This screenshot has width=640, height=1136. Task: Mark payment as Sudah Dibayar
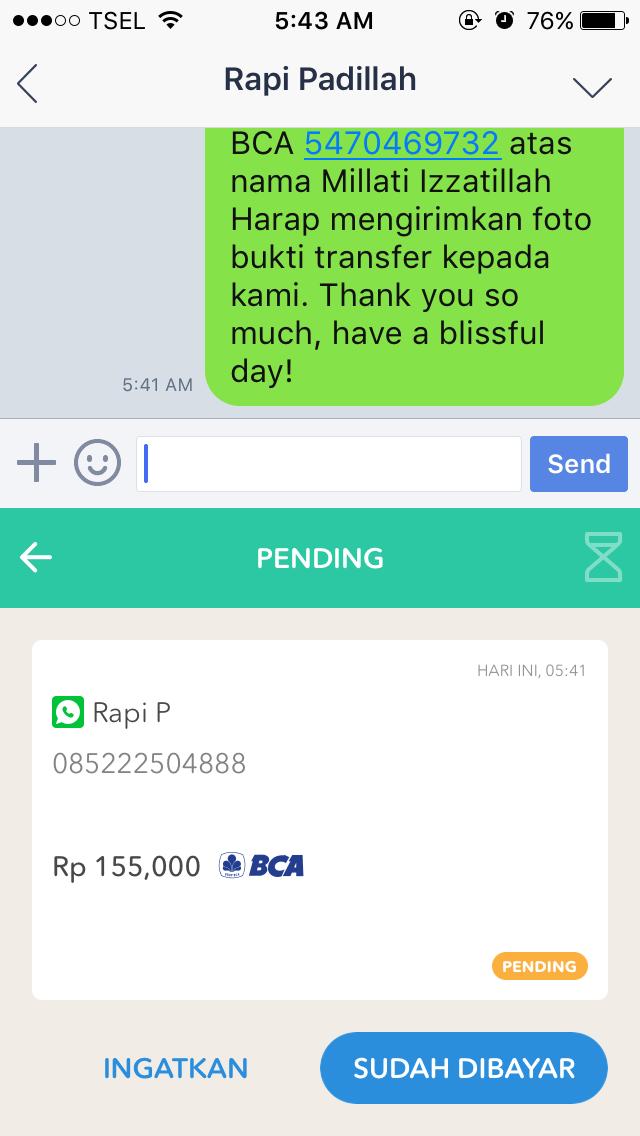[463, 1067]
